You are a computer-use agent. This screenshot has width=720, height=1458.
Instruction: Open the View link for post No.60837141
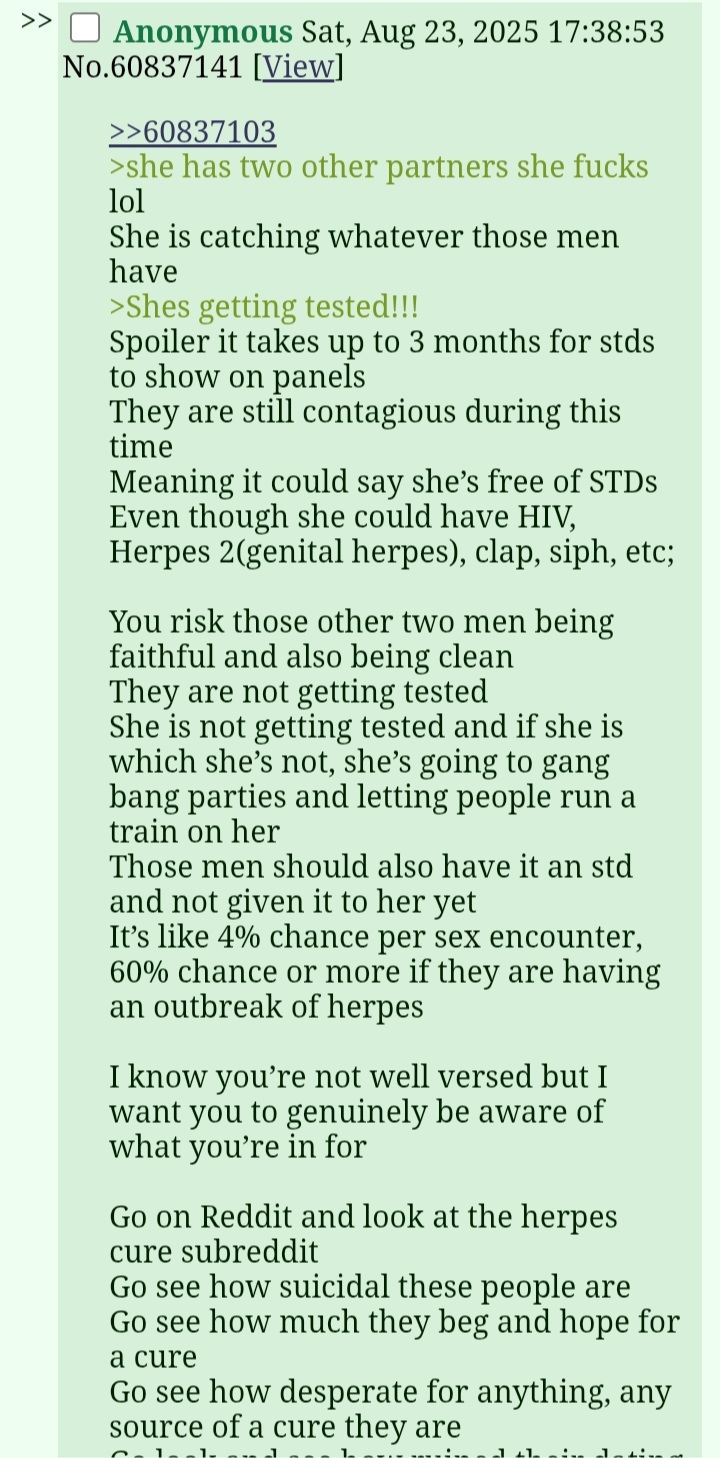click(x=297, y=67)
